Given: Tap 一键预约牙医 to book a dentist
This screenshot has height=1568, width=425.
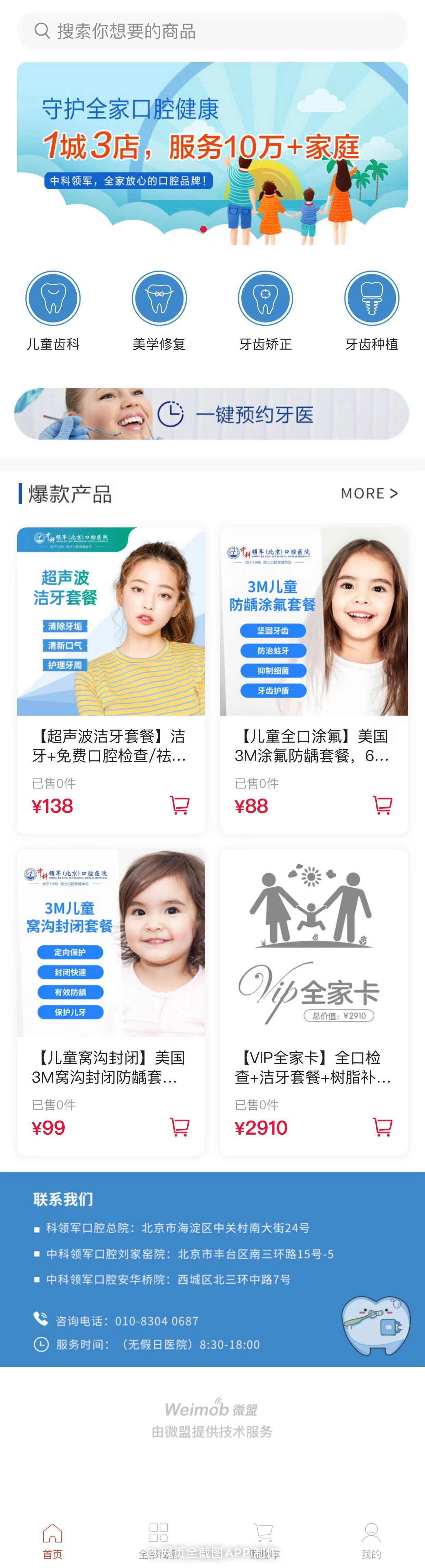Looking at the screenshot, I should (x=212, y=414).
